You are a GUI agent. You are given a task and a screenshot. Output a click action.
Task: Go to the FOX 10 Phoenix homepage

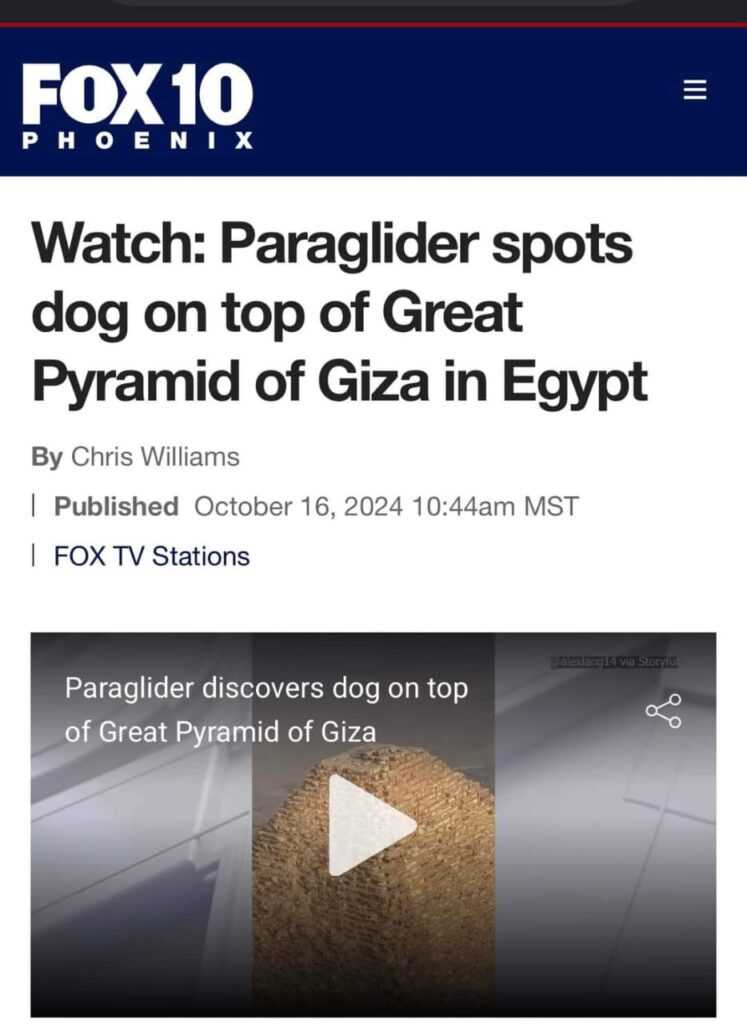(137, 105)
